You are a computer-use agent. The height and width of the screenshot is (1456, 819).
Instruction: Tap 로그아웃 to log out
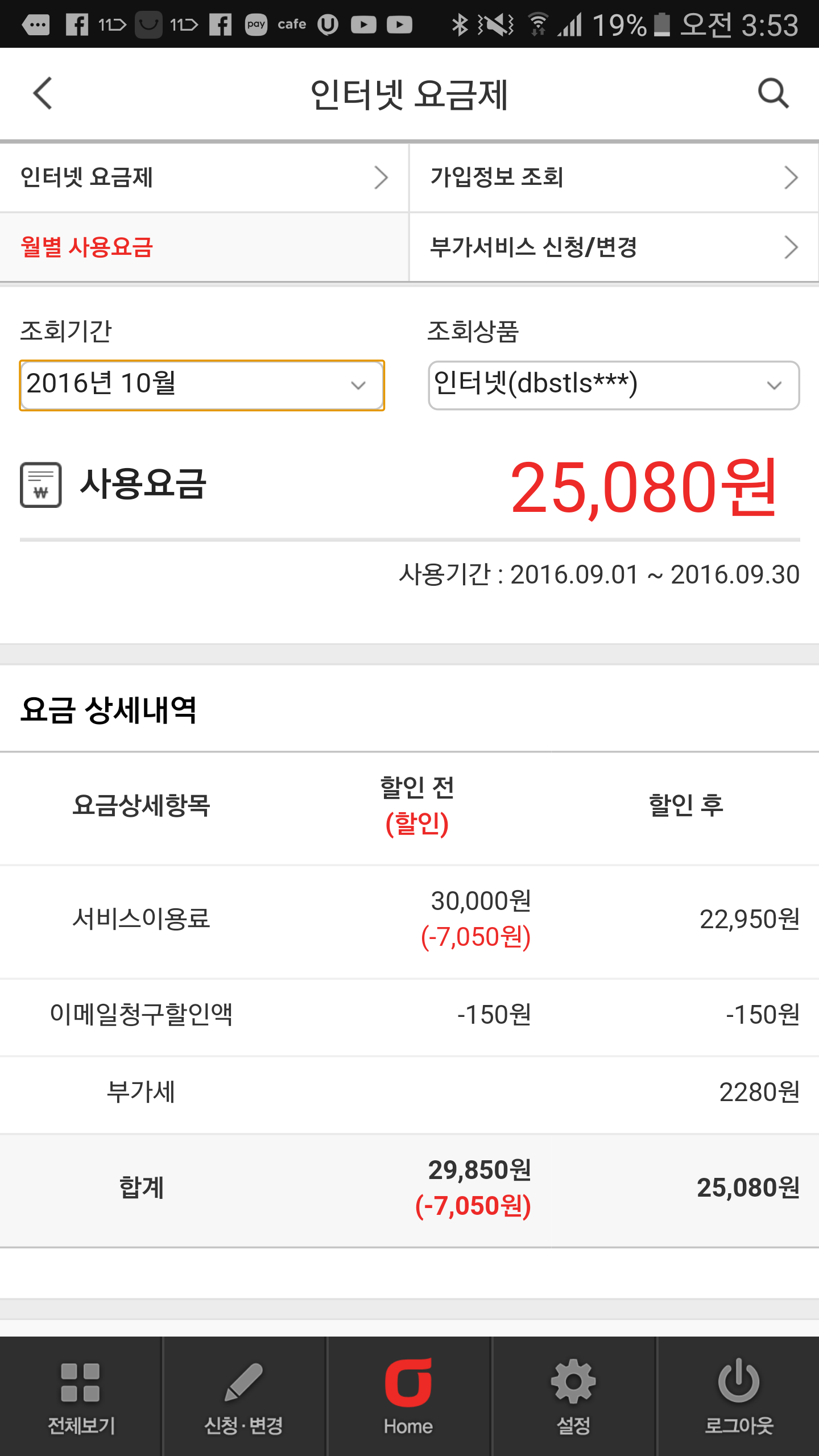coord(738,1396)
